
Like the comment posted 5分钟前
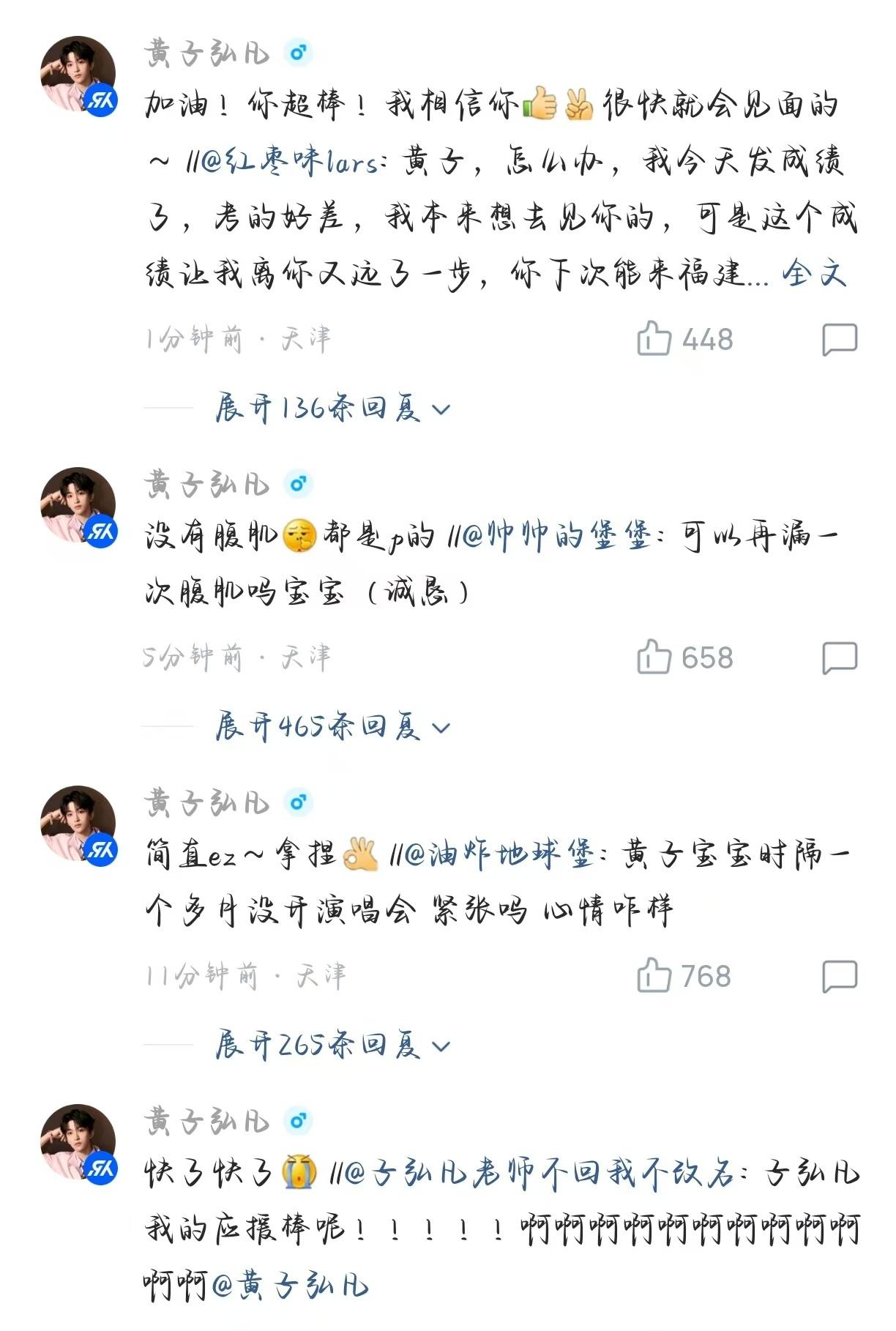pos(654,657)
